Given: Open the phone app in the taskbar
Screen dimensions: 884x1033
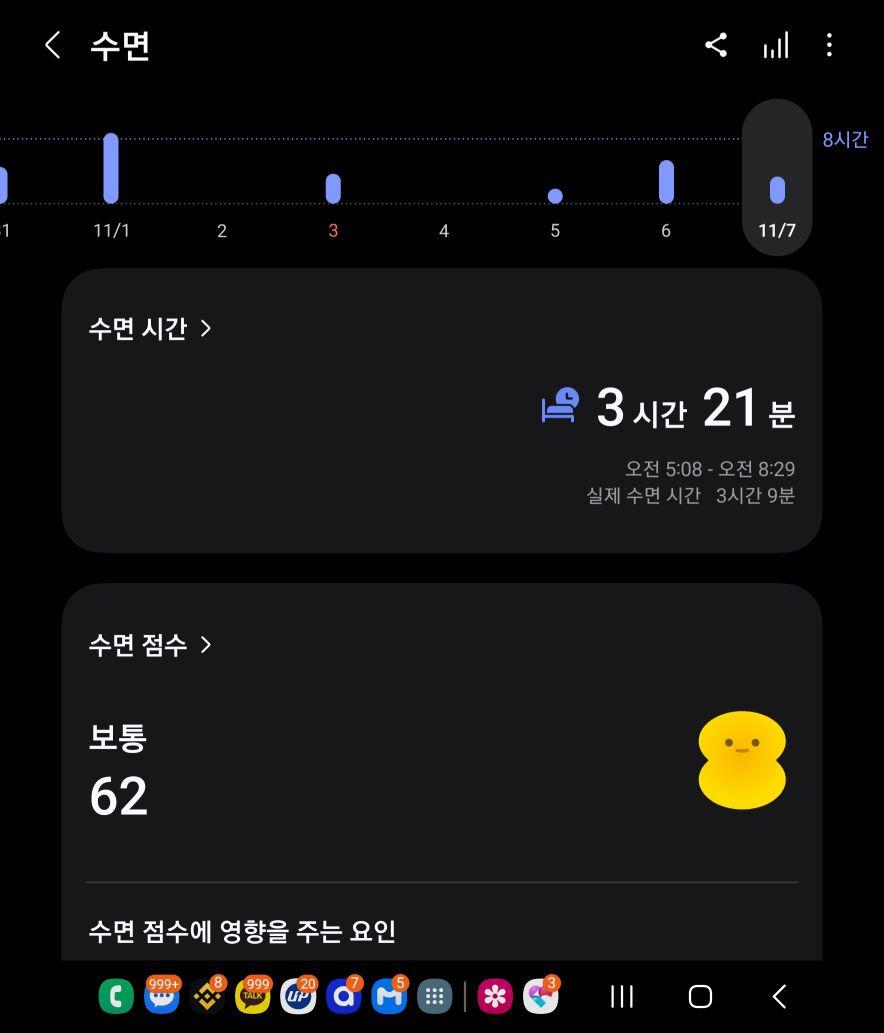Looking at the screenshot, I should click(x=116, y=996).
